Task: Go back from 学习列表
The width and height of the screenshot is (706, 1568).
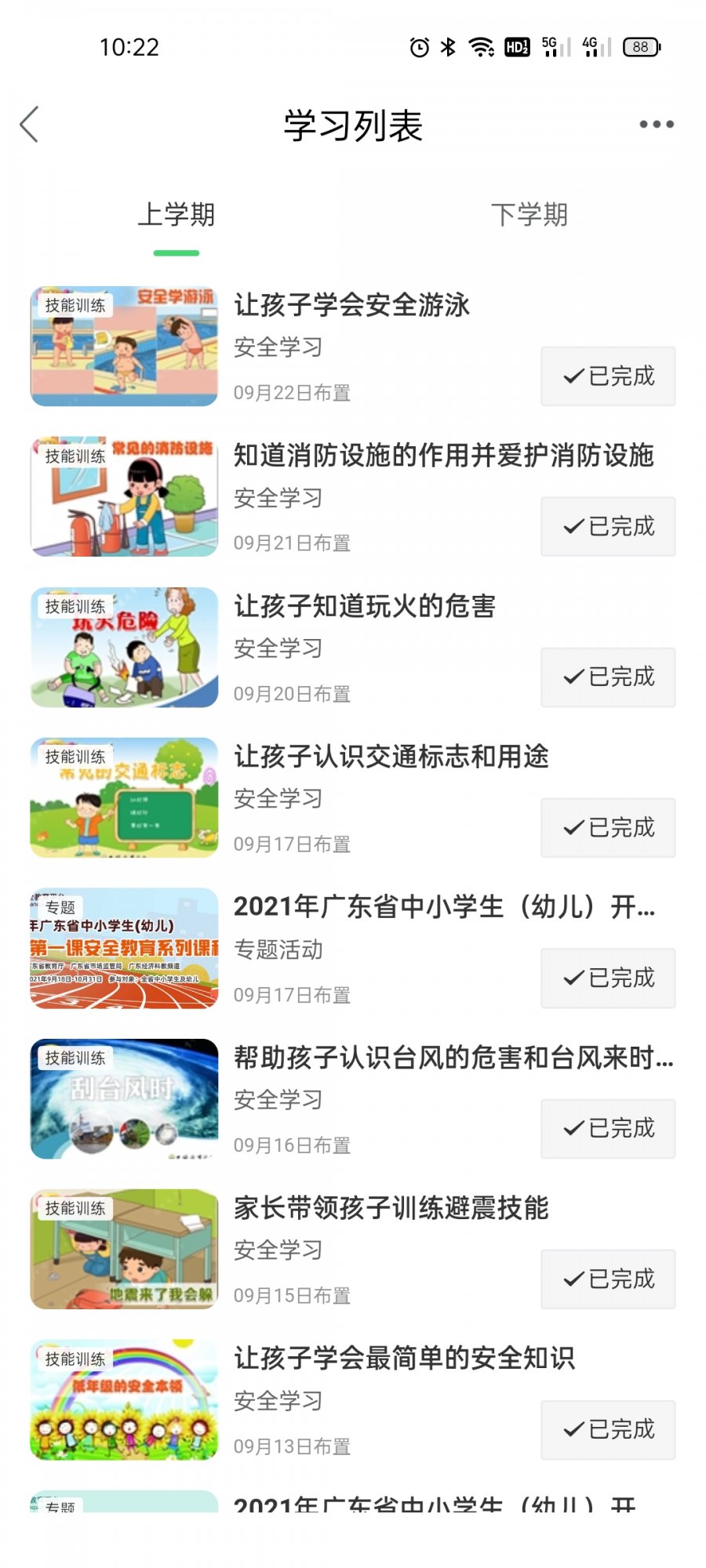Action: click(x=30, y=125)
